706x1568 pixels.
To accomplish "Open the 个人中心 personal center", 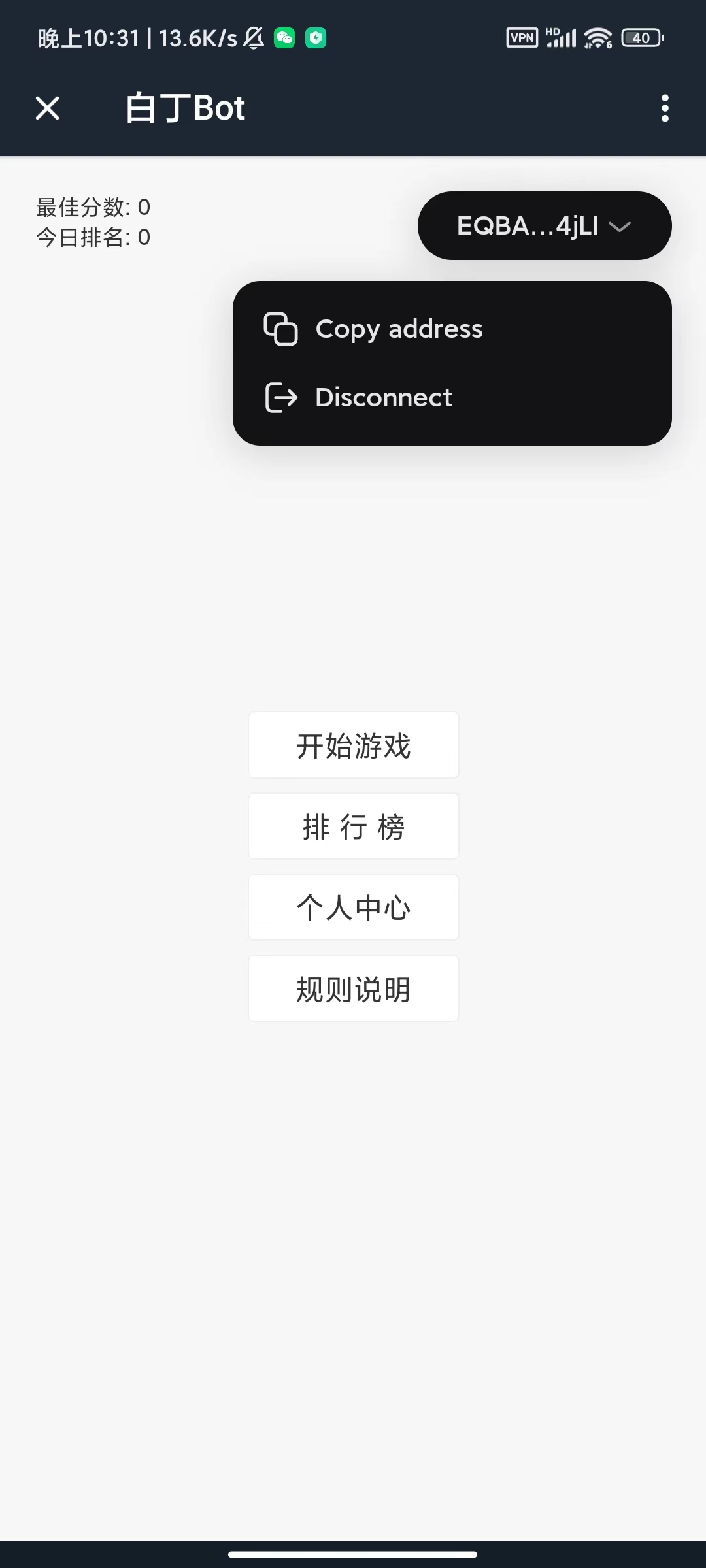I will coord(353,907).
